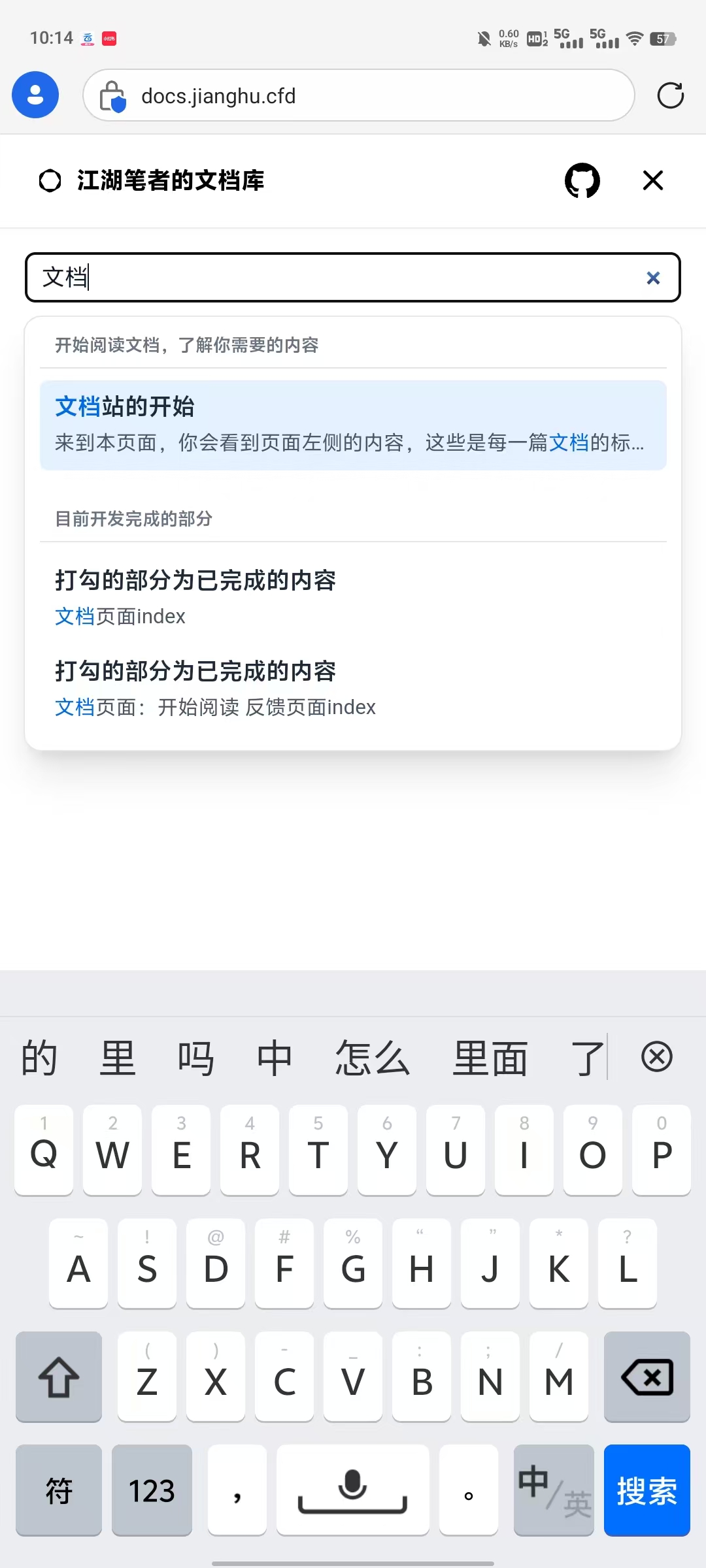This screenshot has width=706, height=1568.
Task: Toggle the 中/英 language key
Action: (554, 1490)
